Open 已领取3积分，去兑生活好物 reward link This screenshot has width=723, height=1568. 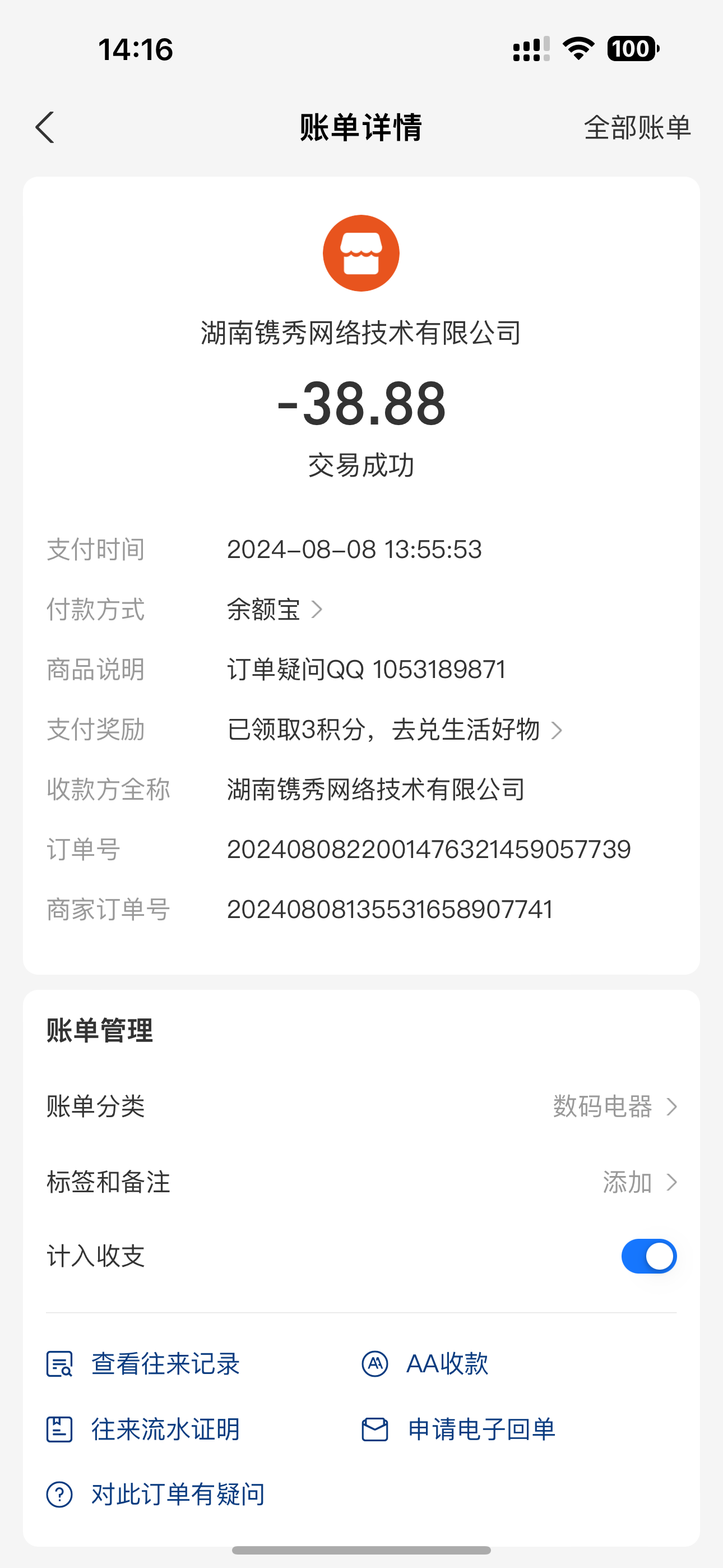pyautogui.click(x=395, y=729)
